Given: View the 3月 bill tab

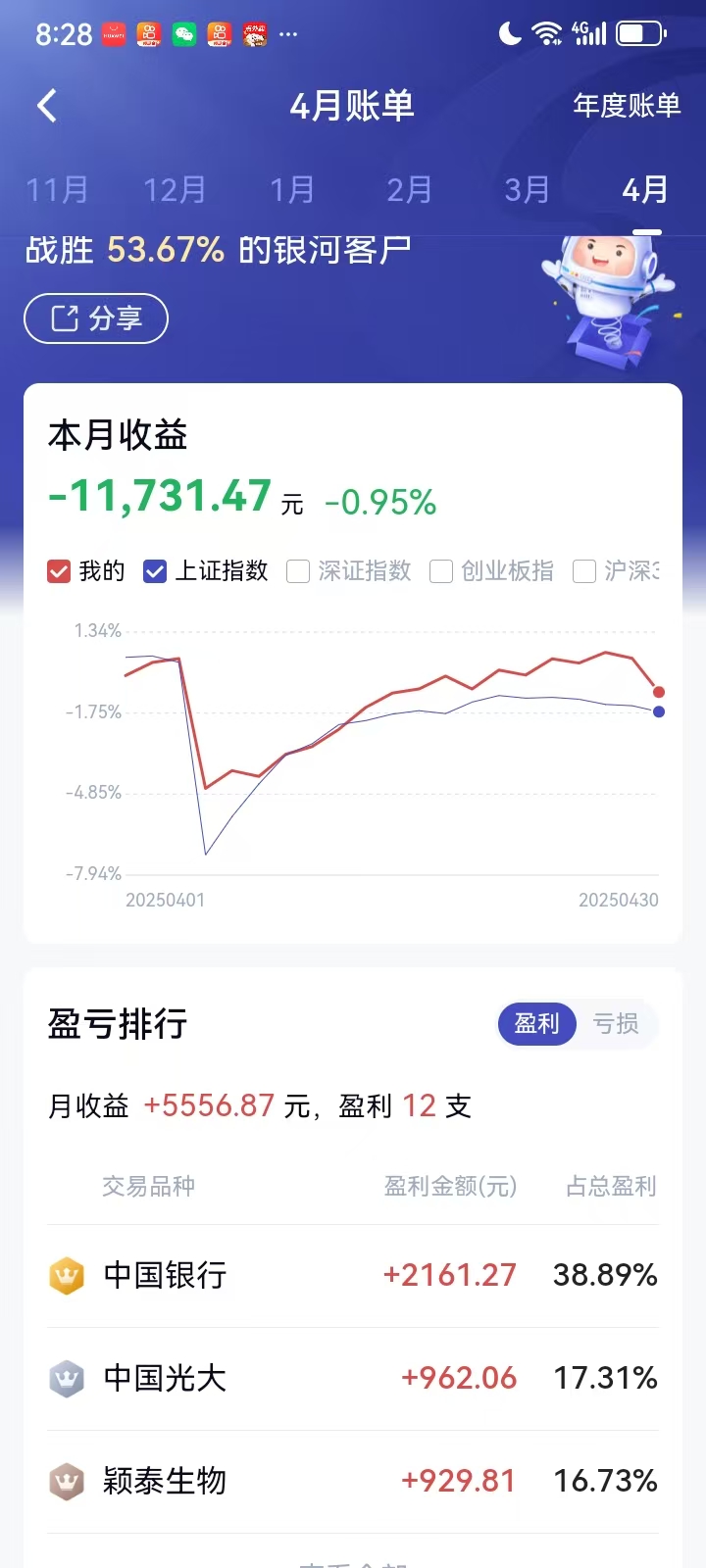Looking at the screenshot, I should coord(528,189).
